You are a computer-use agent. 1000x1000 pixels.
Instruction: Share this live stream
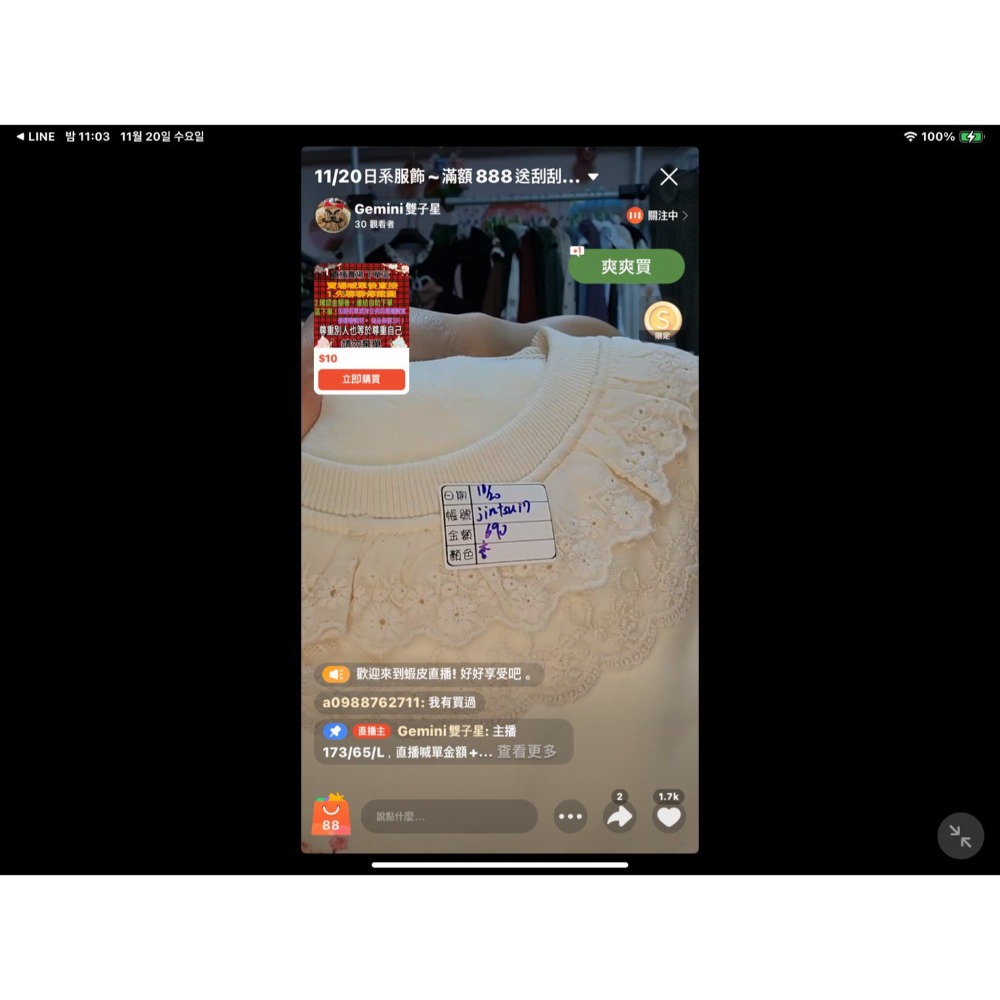[620, 816]
